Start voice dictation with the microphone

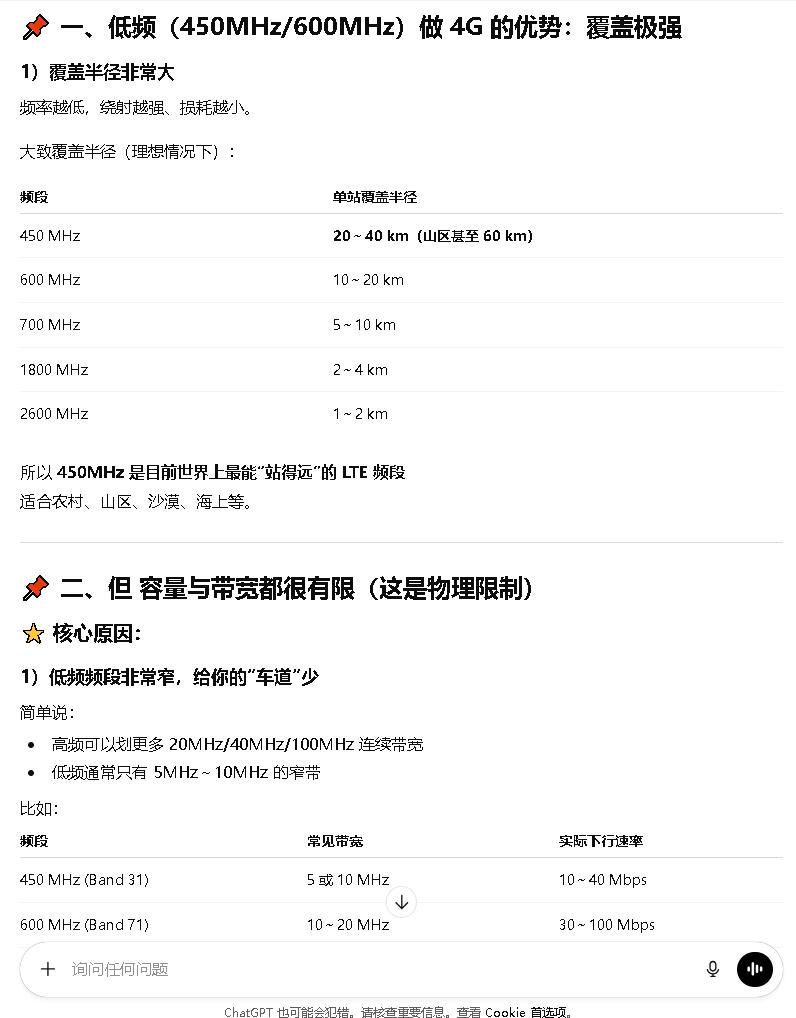(712, 969)
